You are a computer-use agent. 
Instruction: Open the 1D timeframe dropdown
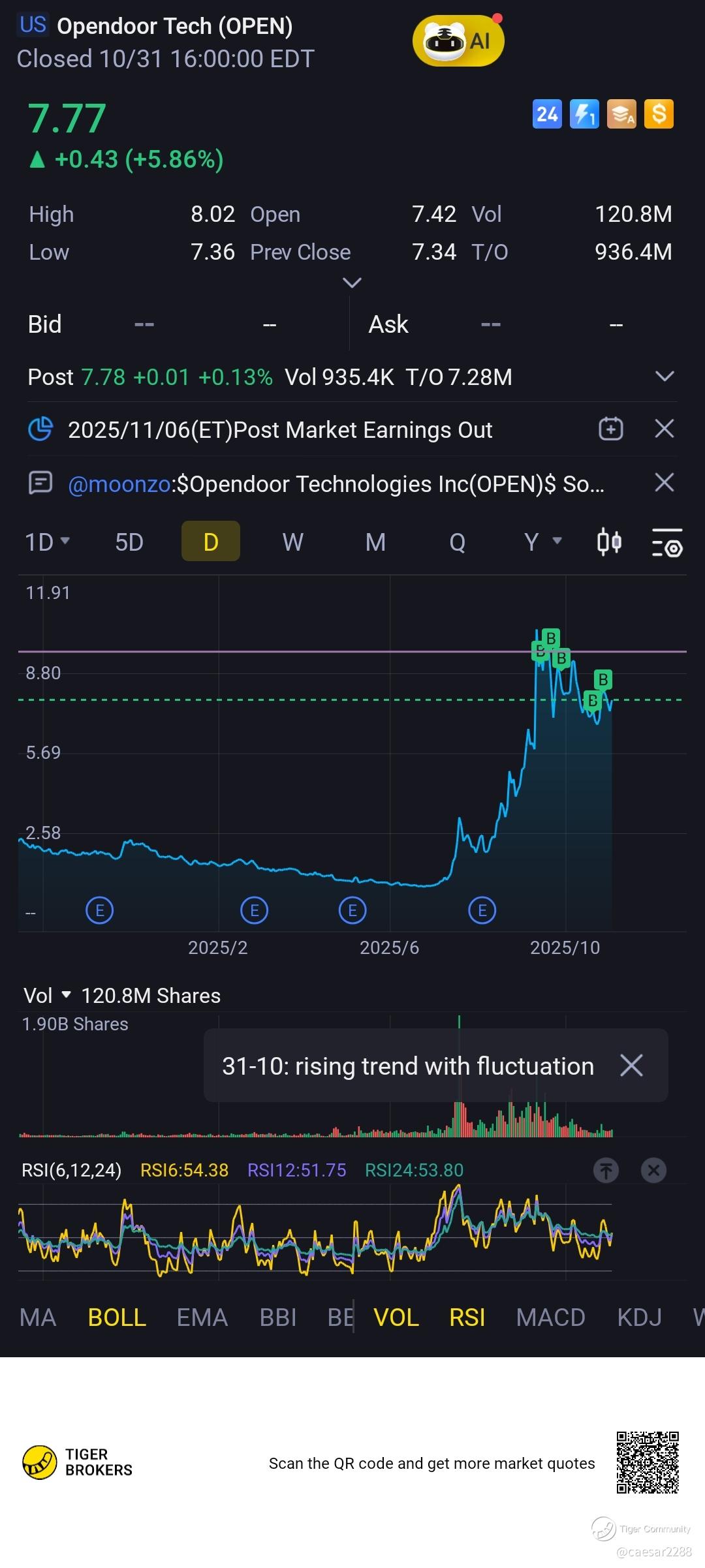tap(47, 542)
